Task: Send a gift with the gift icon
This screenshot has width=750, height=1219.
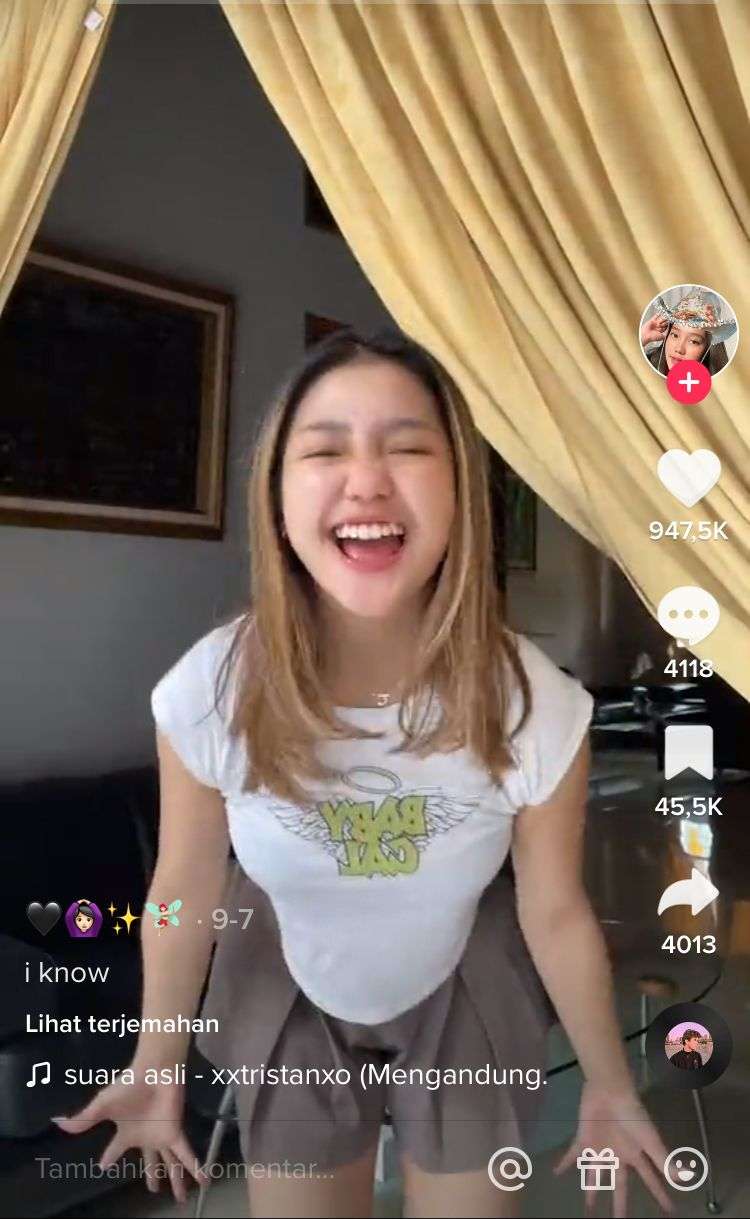Action: (597, 1168)
